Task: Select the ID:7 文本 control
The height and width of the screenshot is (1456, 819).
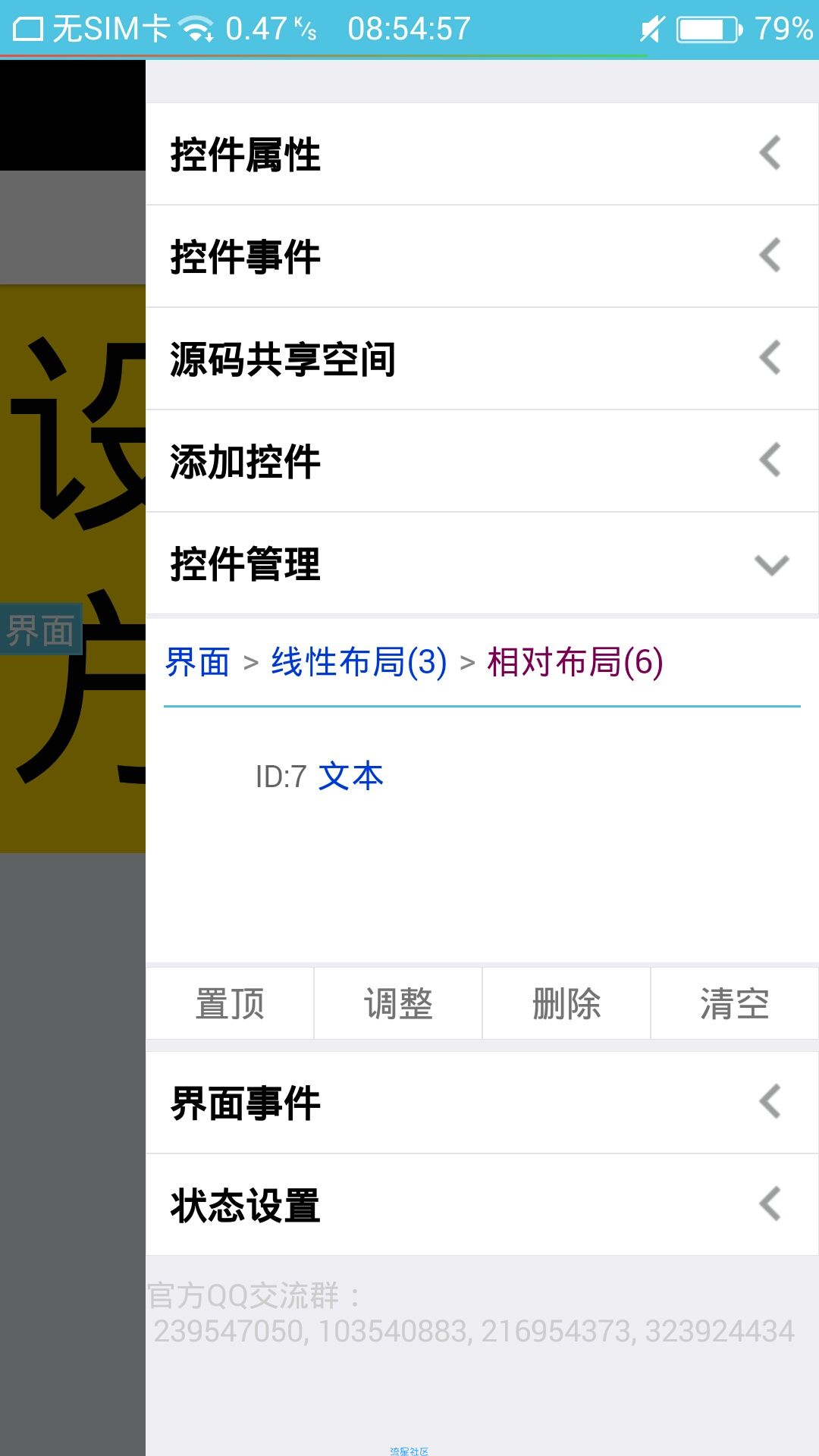Action: pos(320,777)
